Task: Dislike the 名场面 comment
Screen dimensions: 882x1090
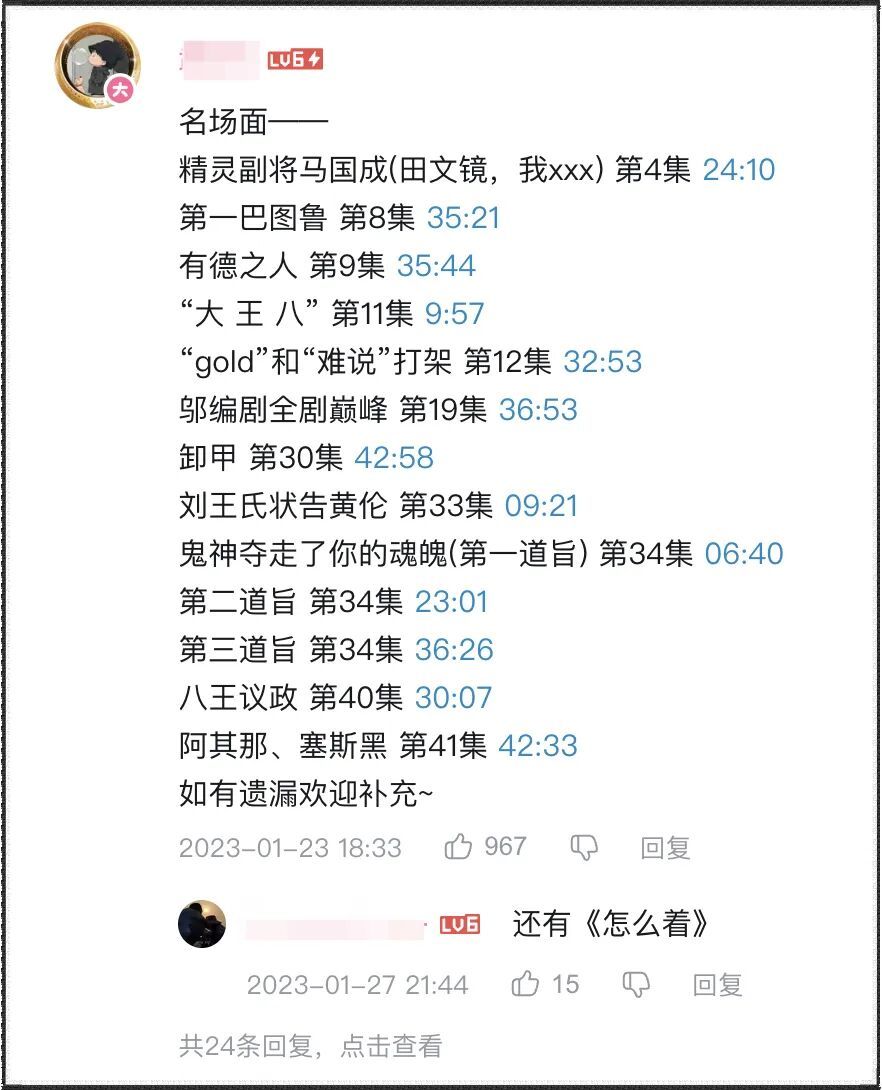Action: click(x=584, y=848)
